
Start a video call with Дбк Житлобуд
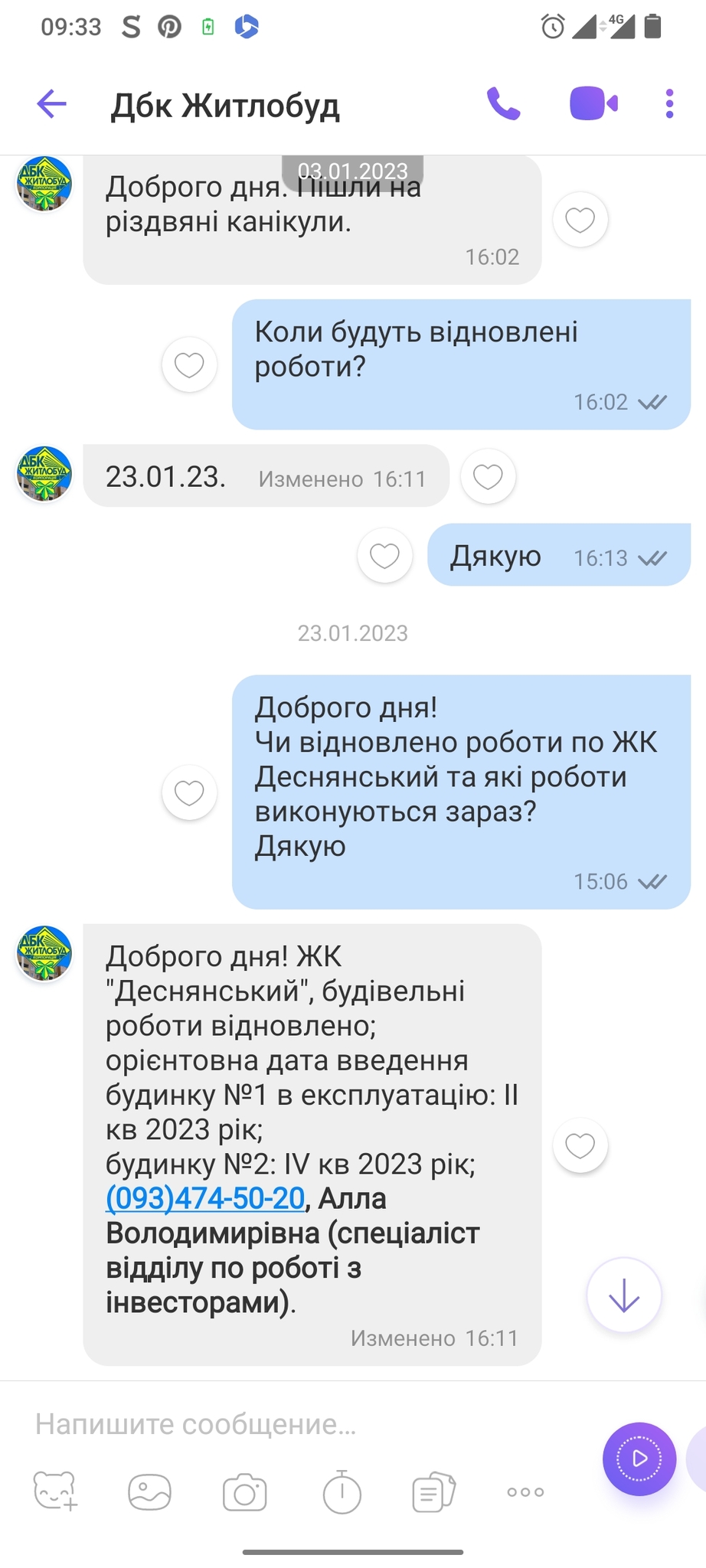coord(593,103)
